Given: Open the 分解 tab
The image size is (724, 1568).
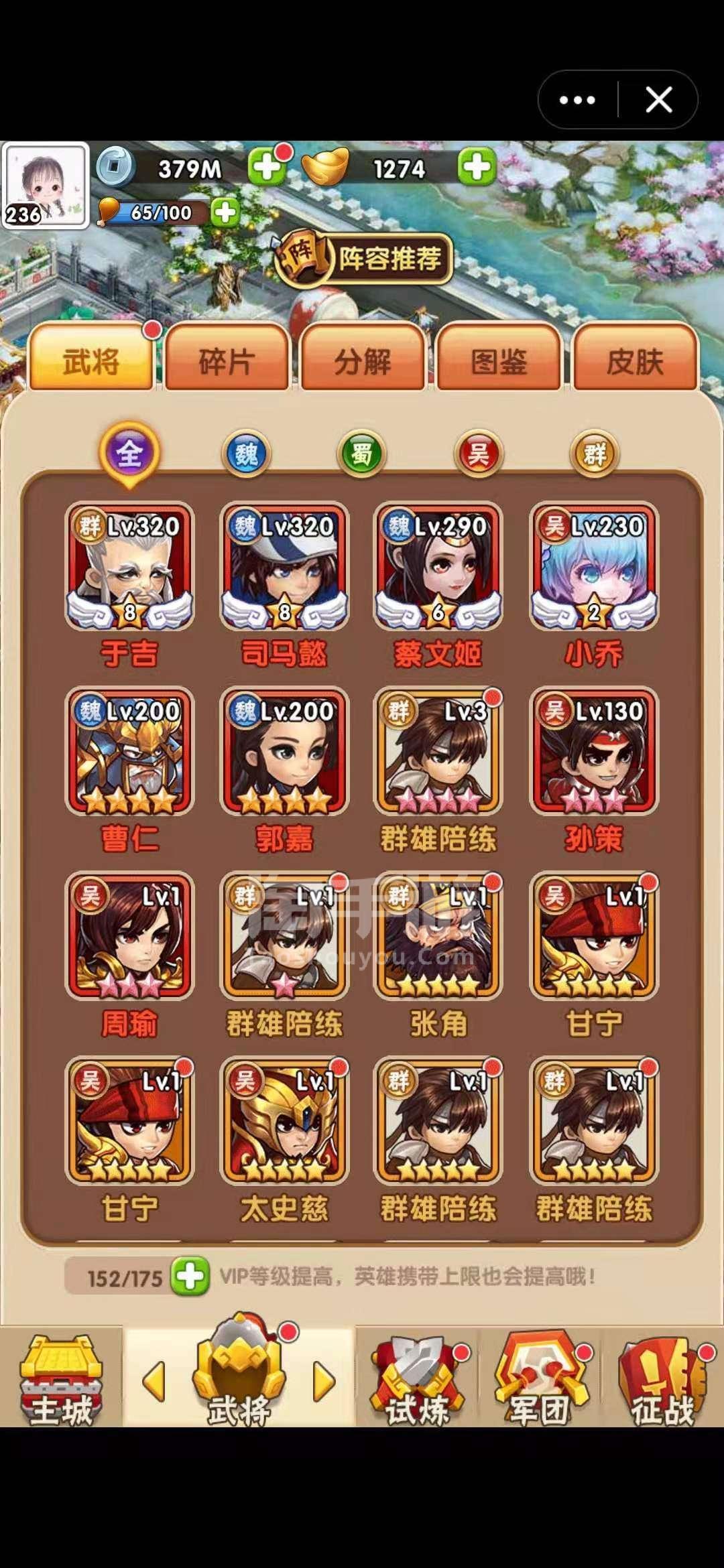Looking at the screenshot, I should coord(363,361).
